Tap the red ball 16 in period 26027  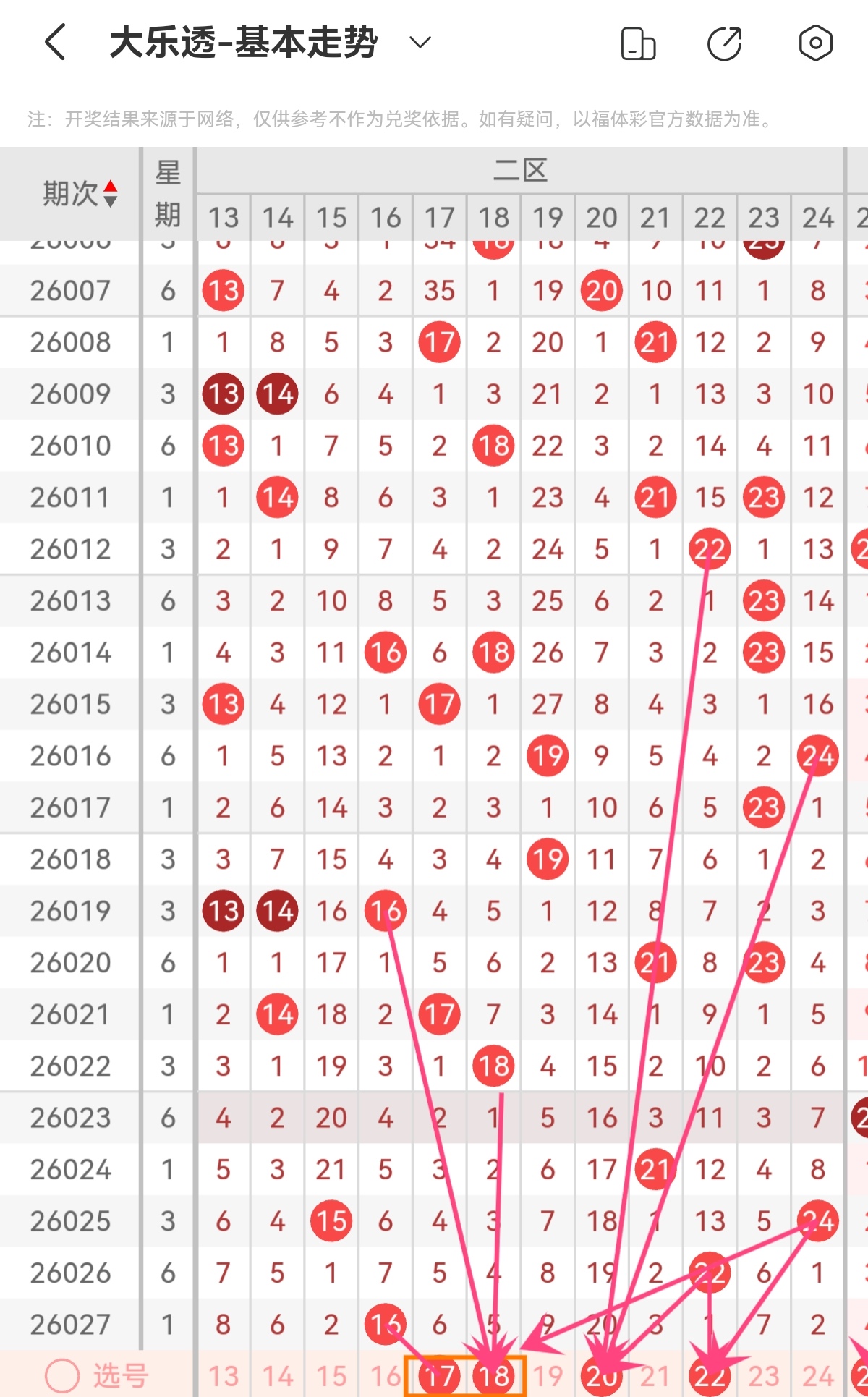pyautogui.click(x=385, y=1325)
